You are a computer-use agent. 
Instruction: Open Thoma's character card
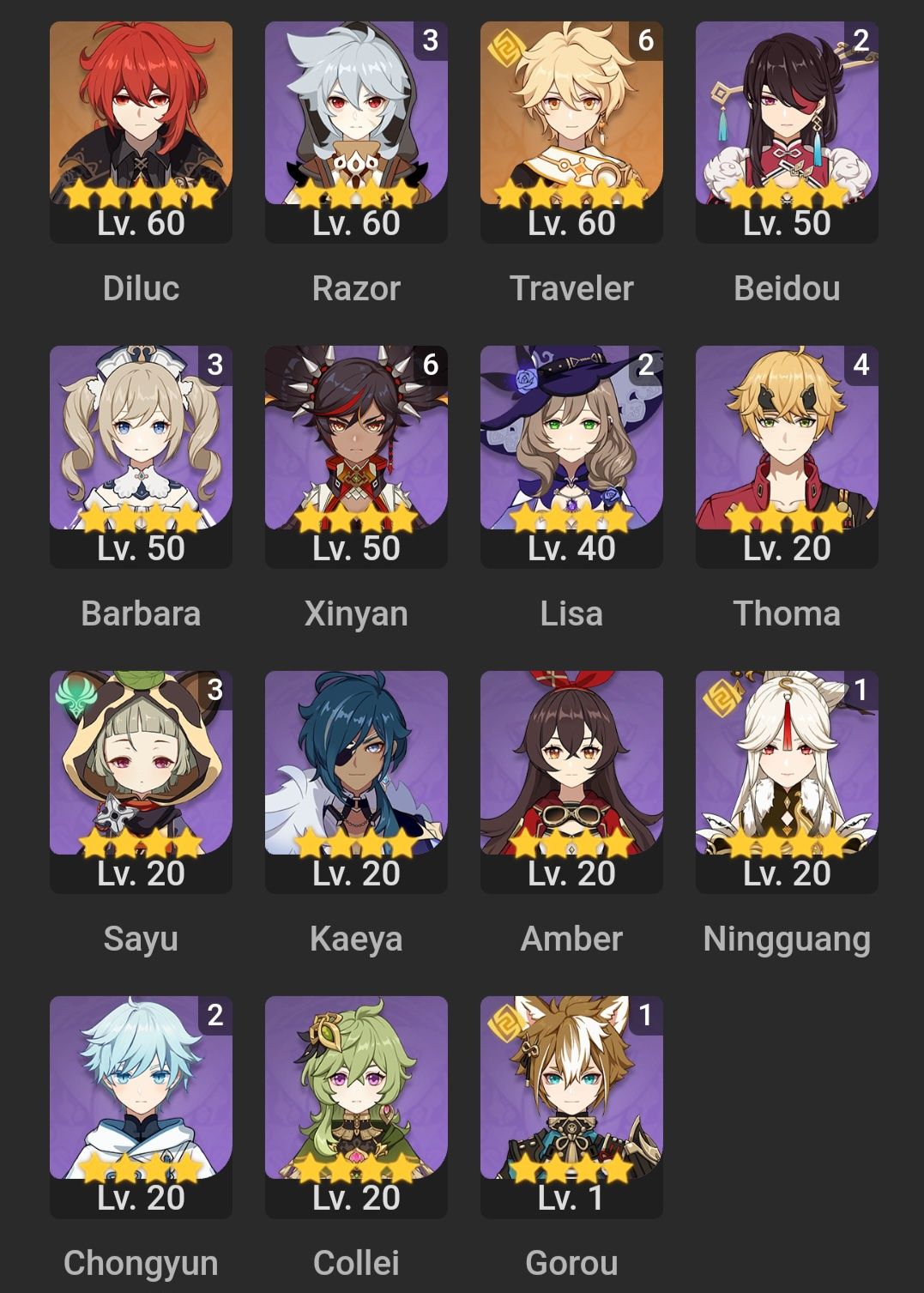[x=787, y=456]
